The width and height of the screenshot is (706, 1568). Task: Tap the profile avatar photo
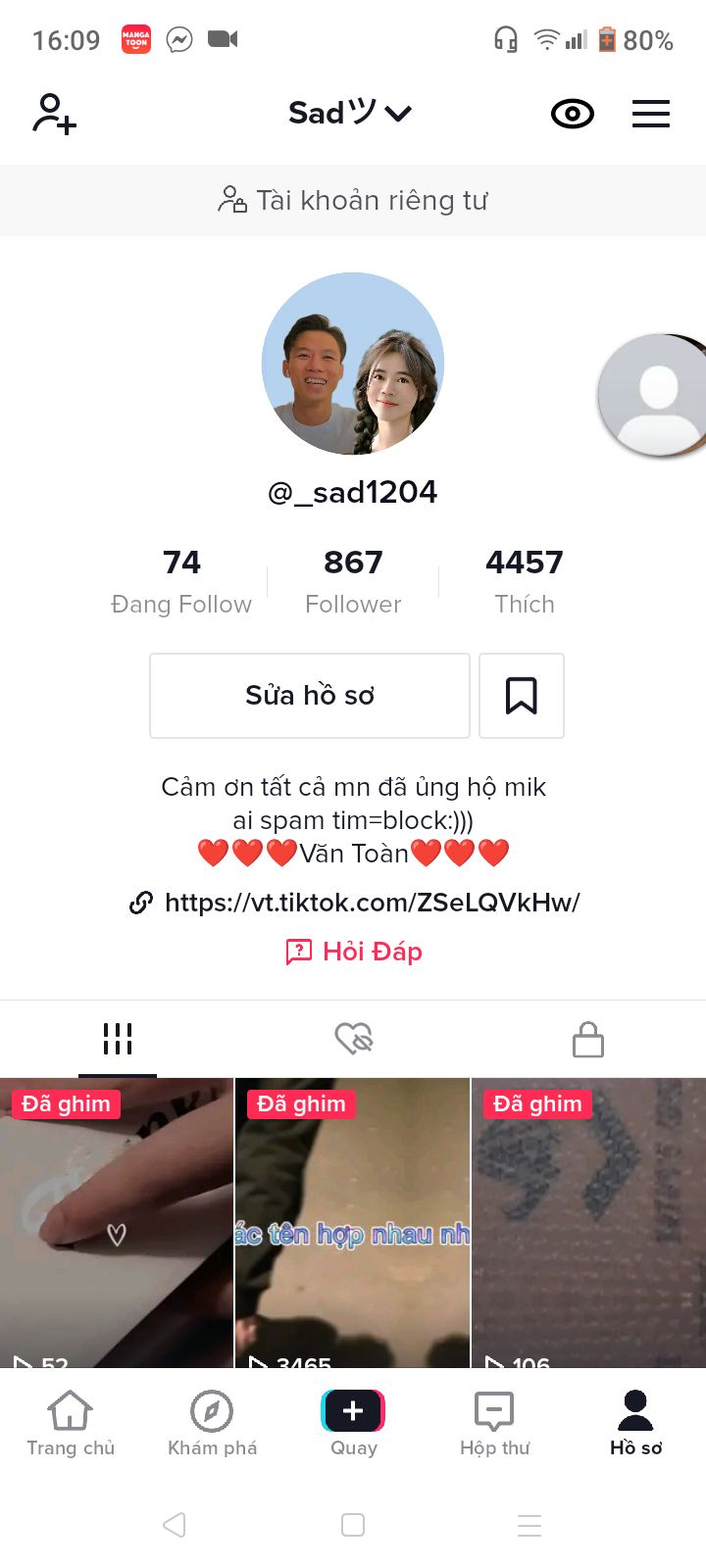tap(353, 364)
